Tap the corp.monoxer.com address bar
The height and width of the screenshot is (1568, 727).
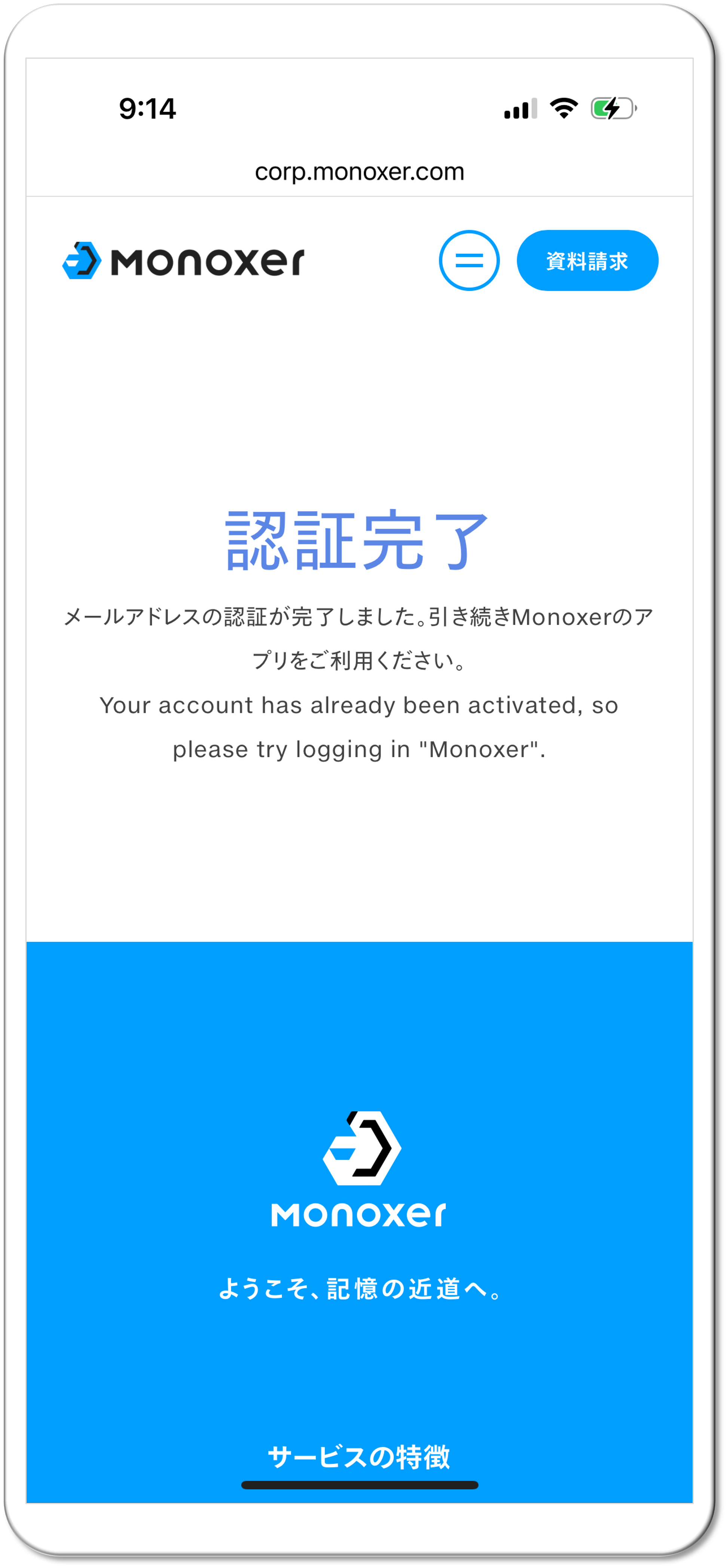coord(359,172)
